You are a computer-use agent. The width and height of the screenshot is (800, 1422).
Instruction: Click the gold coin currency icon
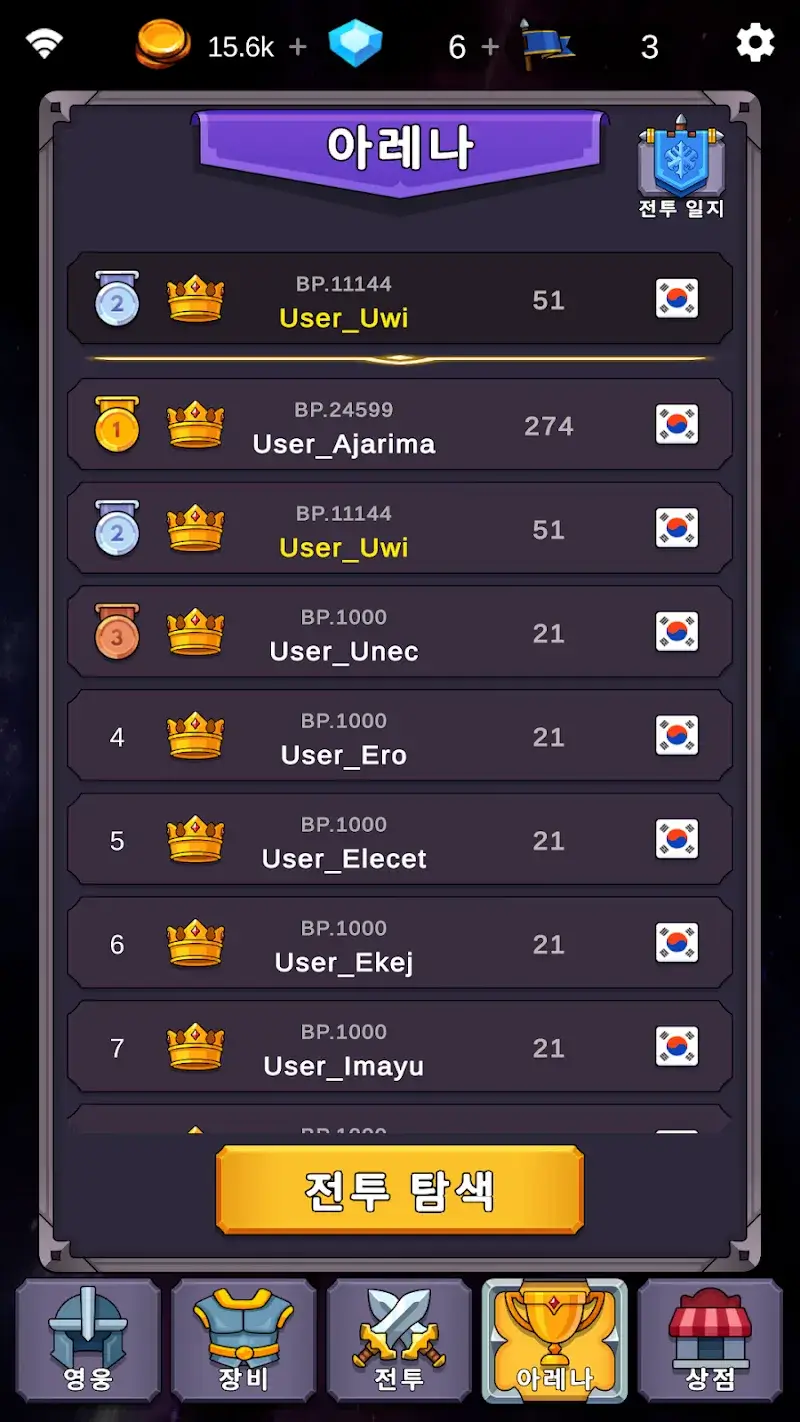coord(162,45)
